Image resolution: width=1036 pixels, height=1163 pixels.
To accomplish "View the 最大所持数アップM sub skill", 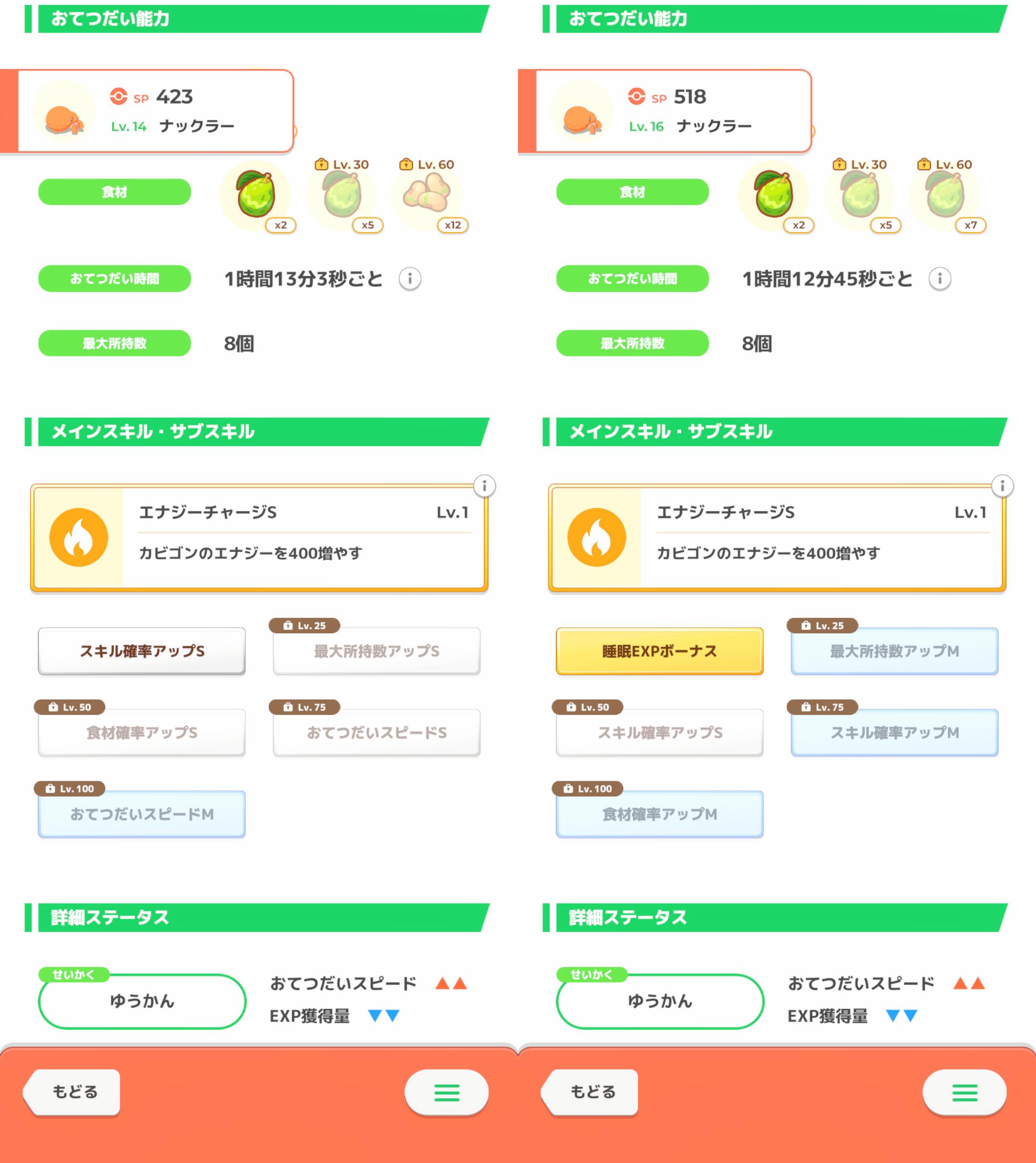I will [x=894, y=651].
